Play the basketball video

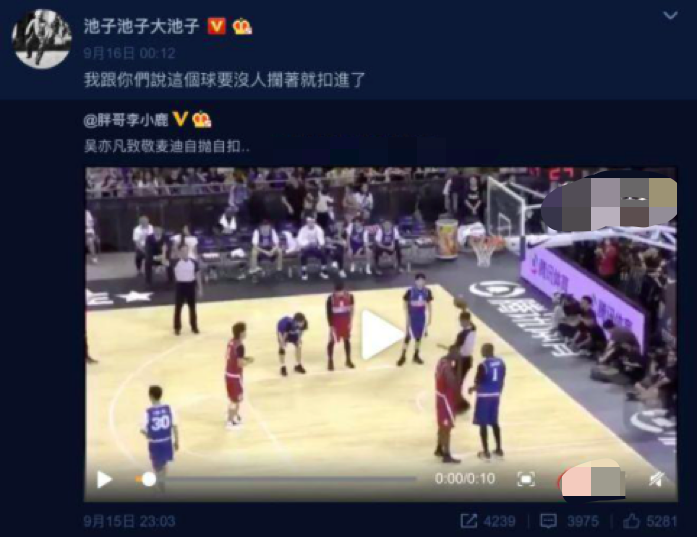(380, 334)
